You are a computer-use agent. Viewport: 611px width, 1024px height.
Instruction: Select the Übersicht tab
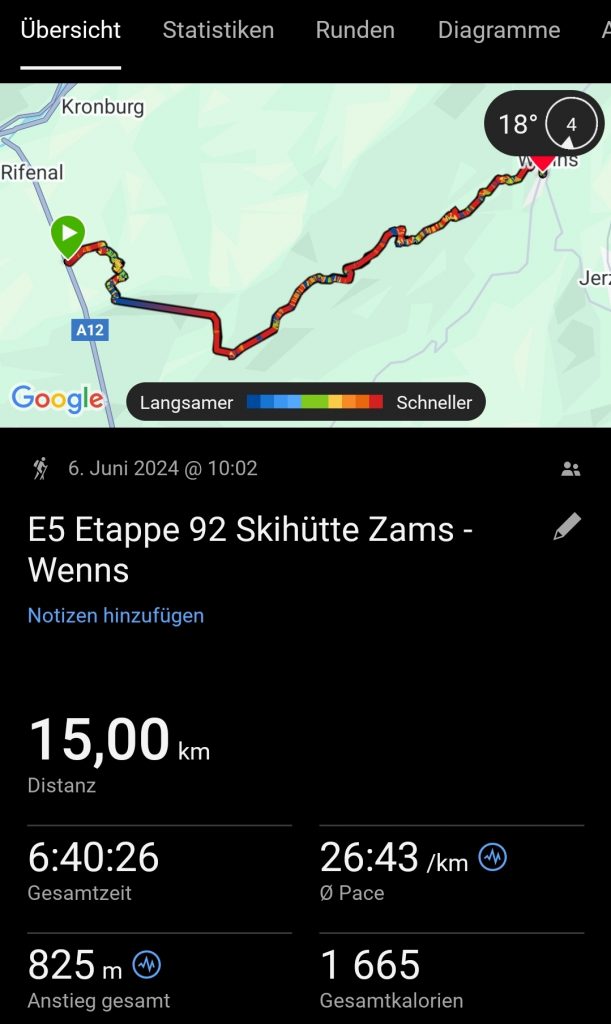point(70,30)
